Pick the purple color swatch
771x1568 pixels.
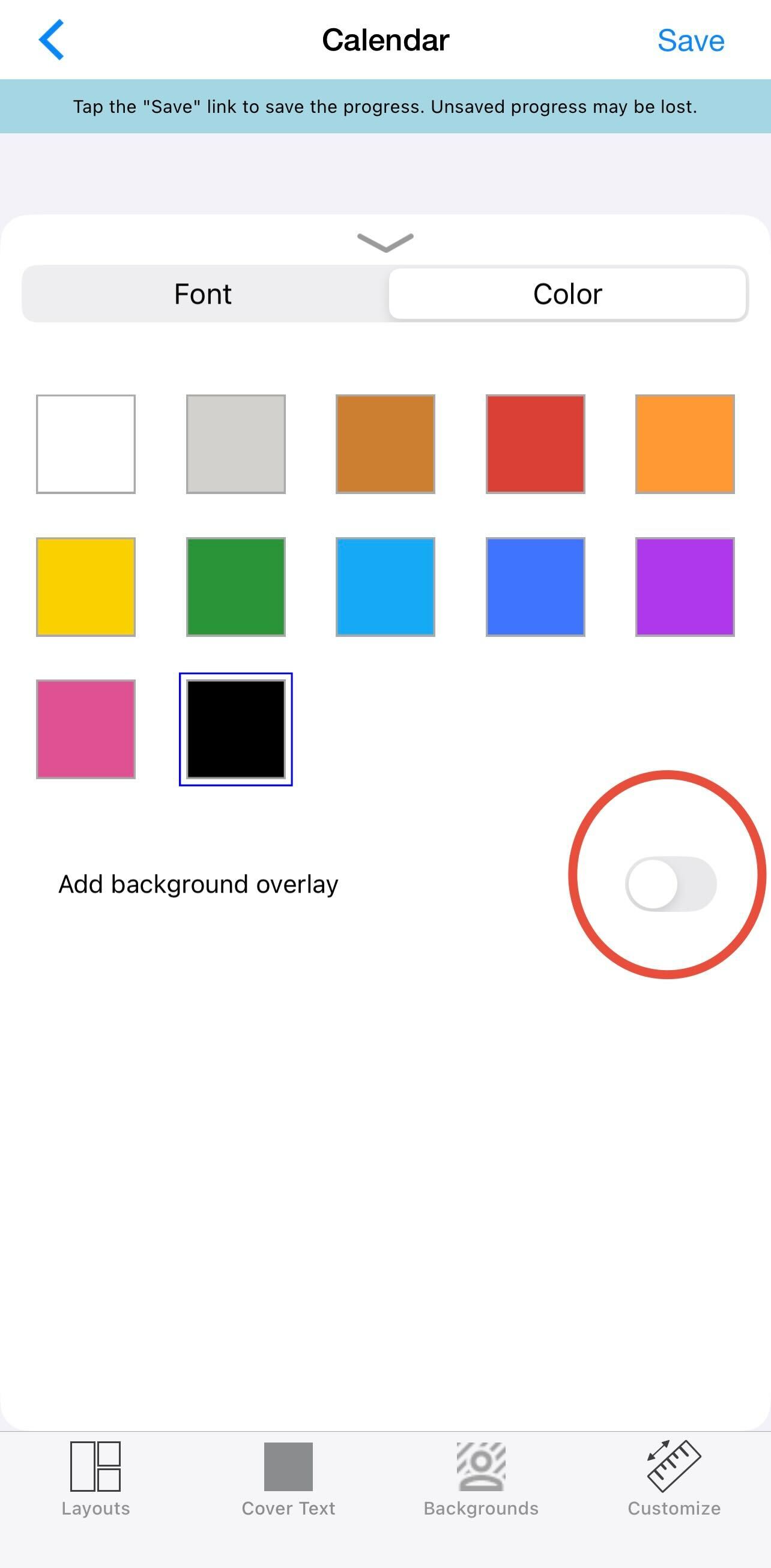click(685, 586)
